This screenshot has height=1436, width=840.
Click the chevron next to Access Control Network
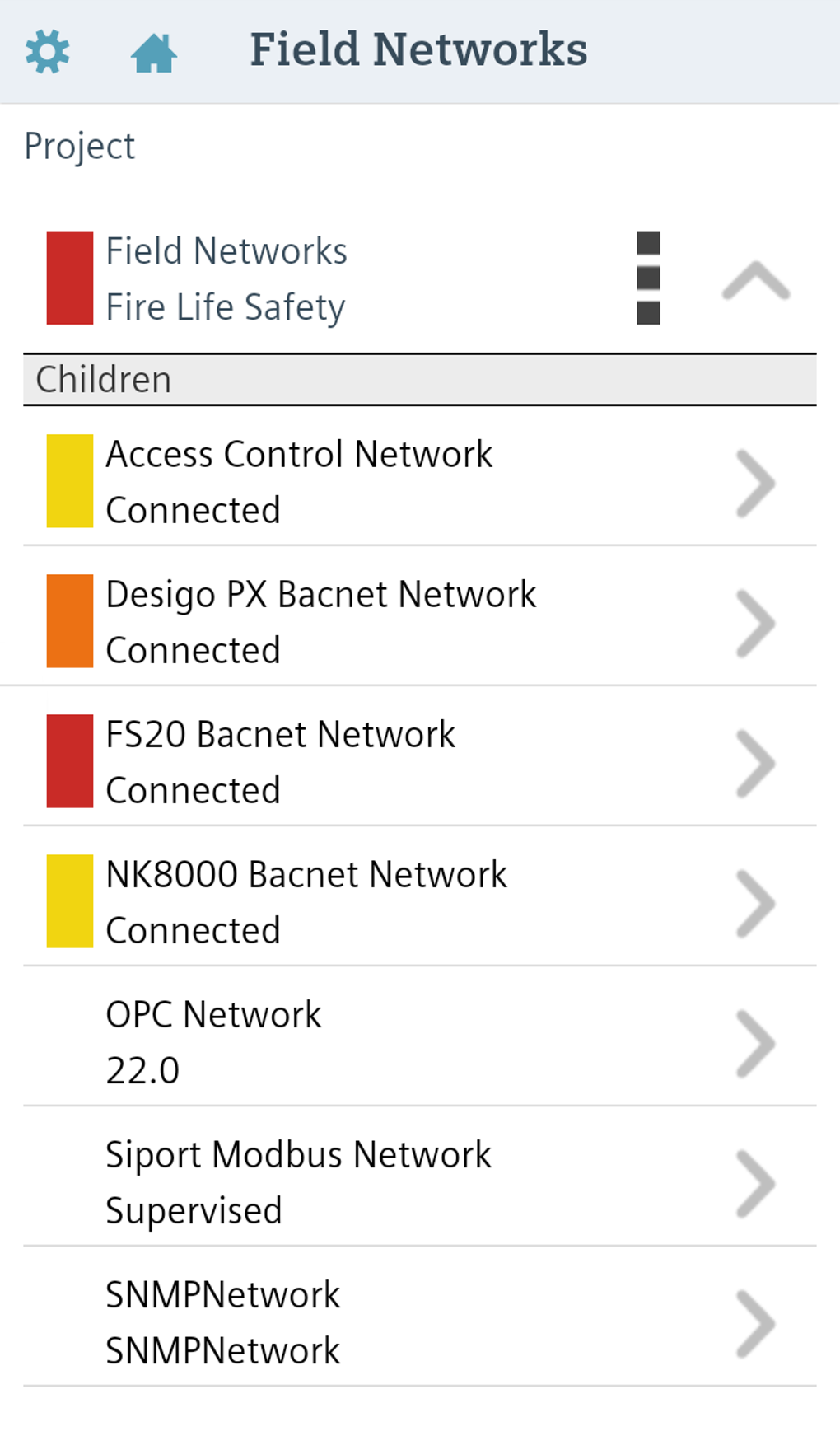click(x=757, y=482)
